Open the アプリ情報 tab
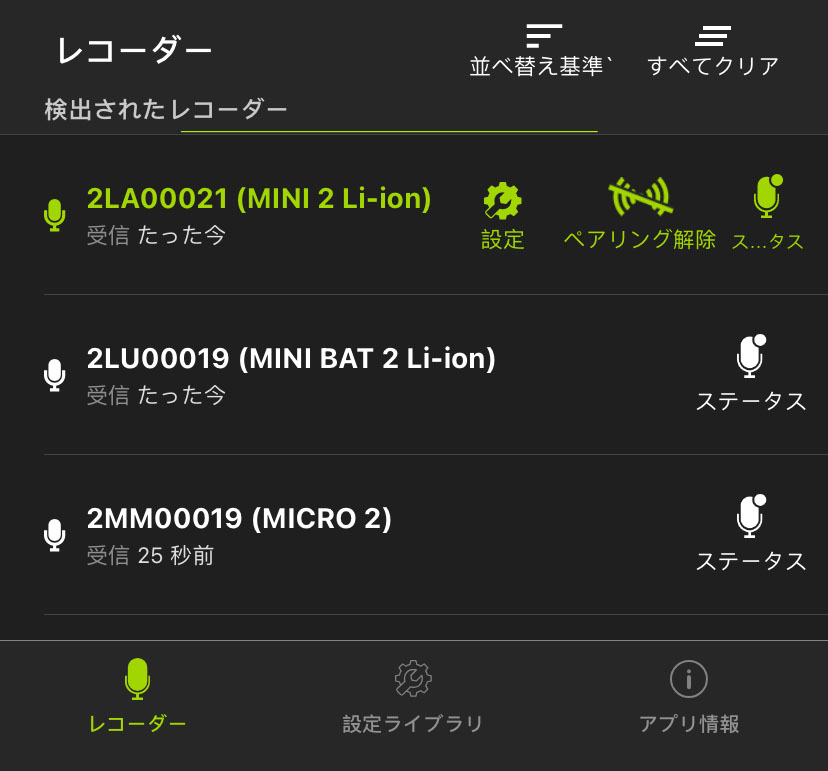Screen dimensions: 828x771 (688, 696)
